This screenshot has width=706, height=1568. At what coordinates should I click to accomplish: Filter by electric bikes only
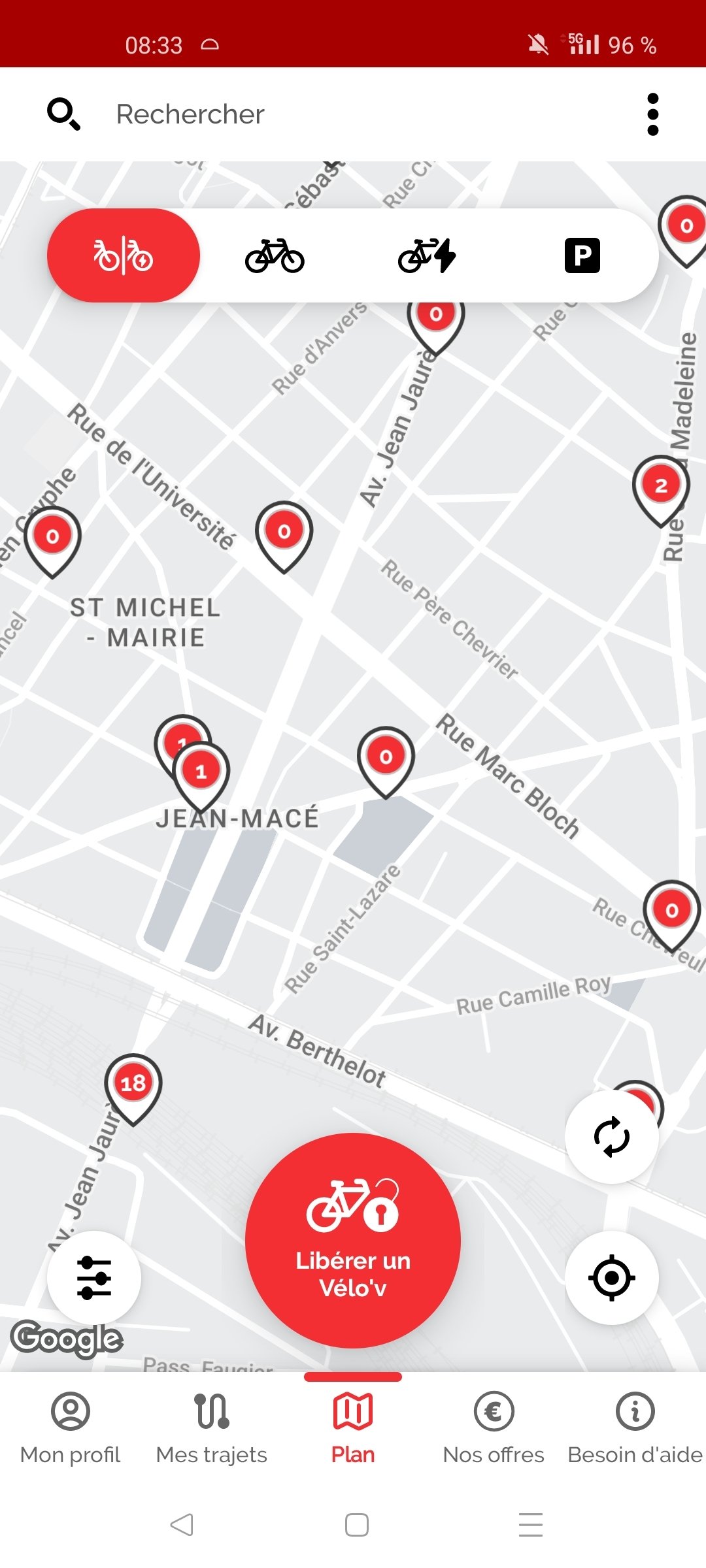tap(428, 255)
